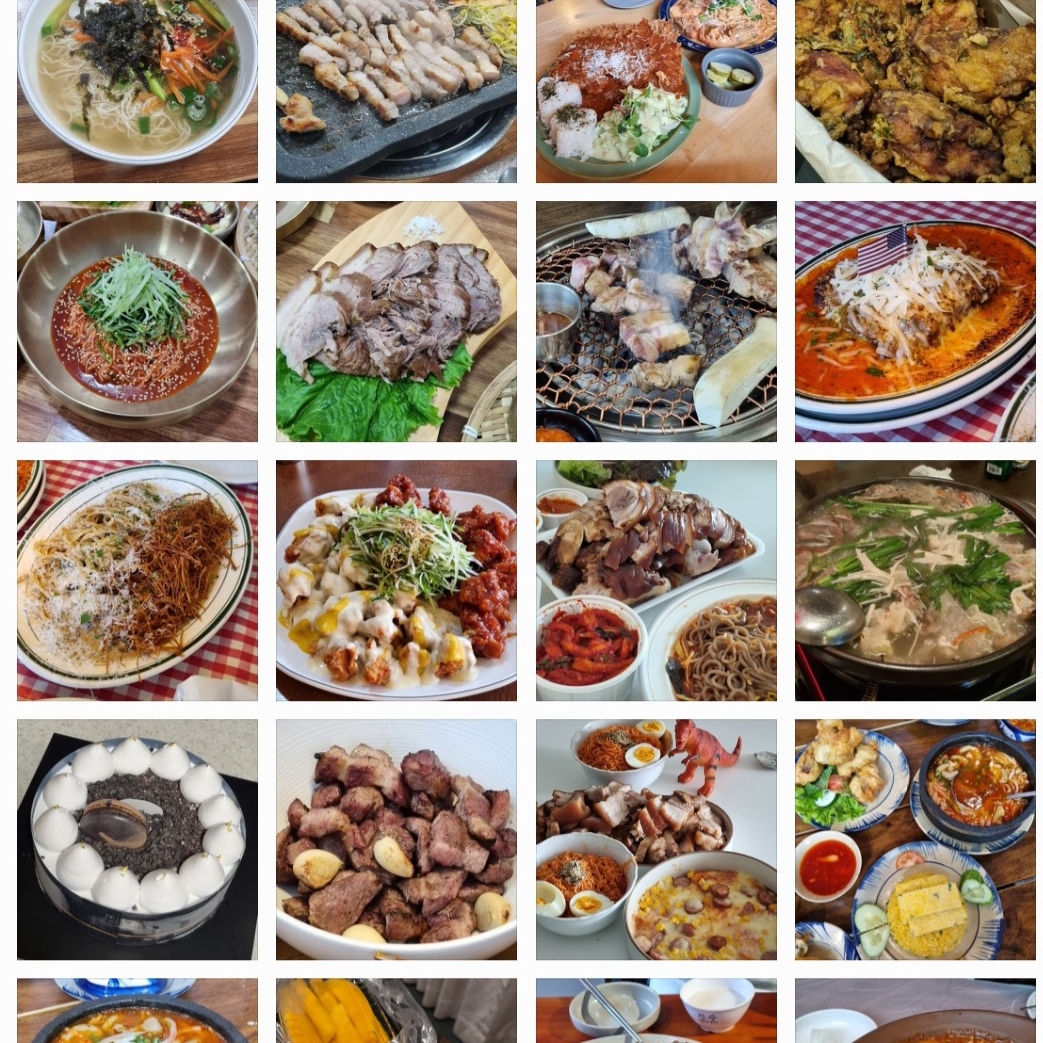Select the spicy noodles in brass bowl photo

[x=137, y=321]
